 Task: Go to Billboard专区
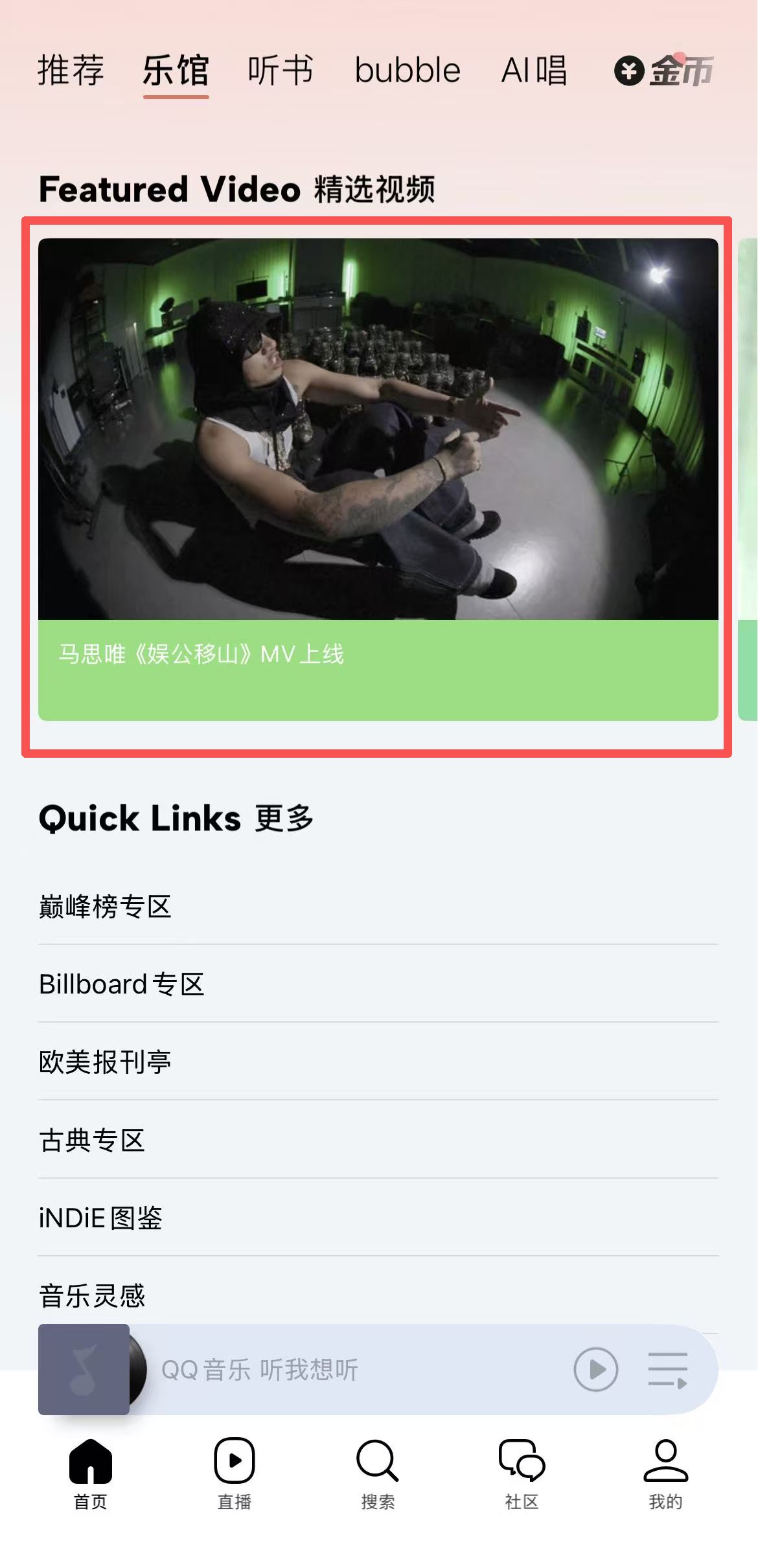pos(122,984)
